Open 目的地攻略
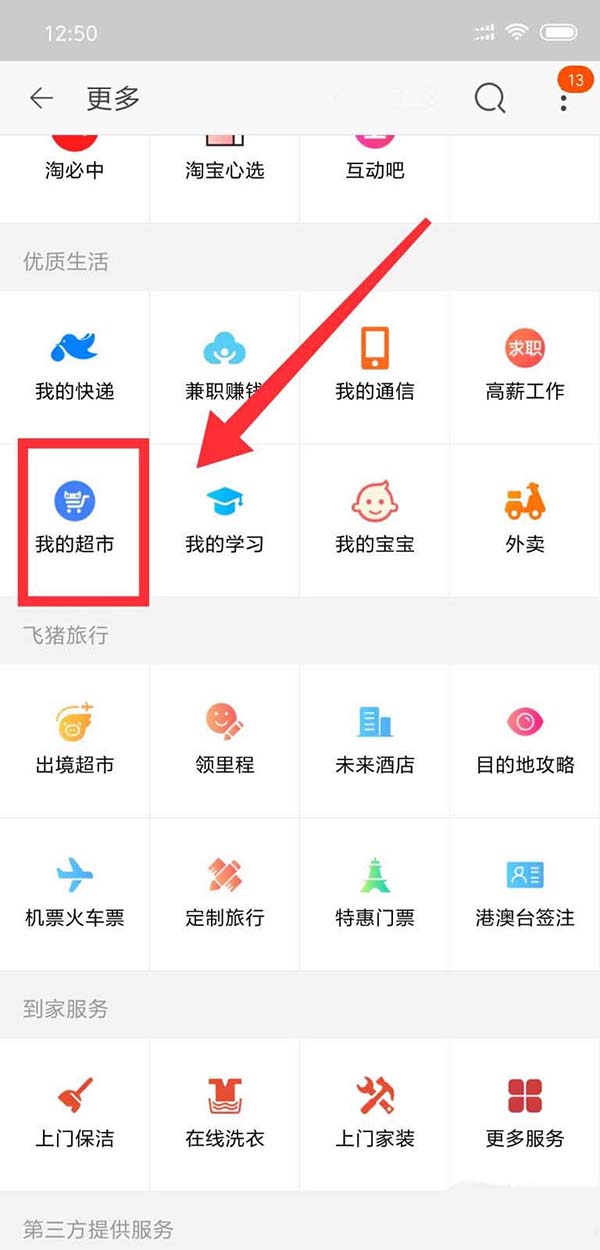The width and height of the screenshot is (600, 1250). [x=525, y=741]
